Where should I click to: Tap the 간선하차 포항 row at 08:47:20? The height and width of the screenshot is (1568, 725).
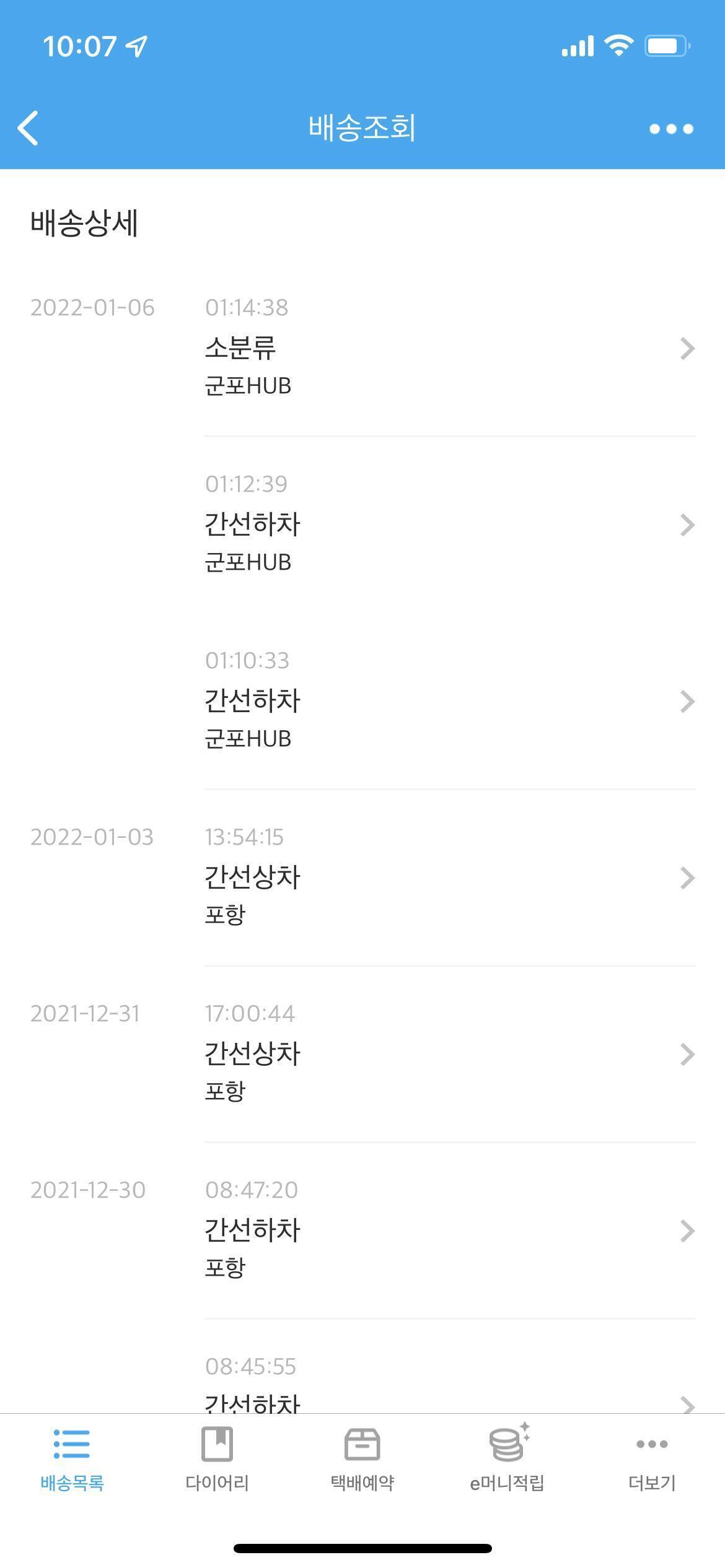(449, 1231)
